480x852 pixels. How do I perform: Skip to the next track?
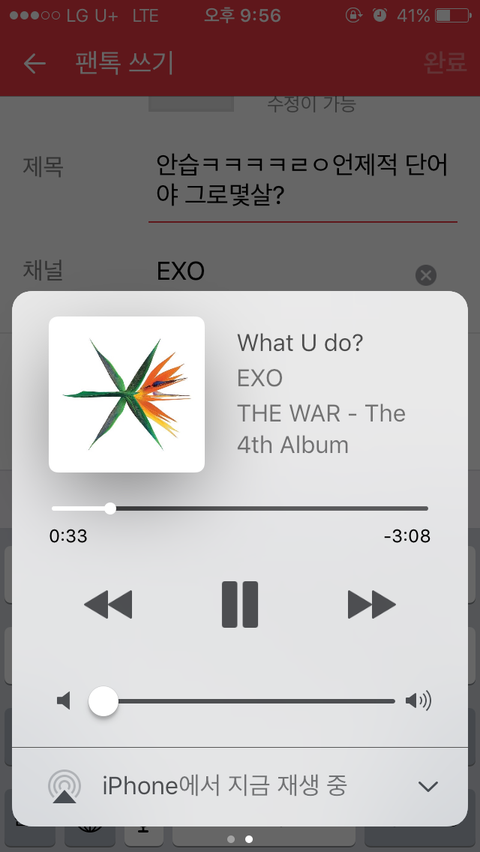[372, 604]
